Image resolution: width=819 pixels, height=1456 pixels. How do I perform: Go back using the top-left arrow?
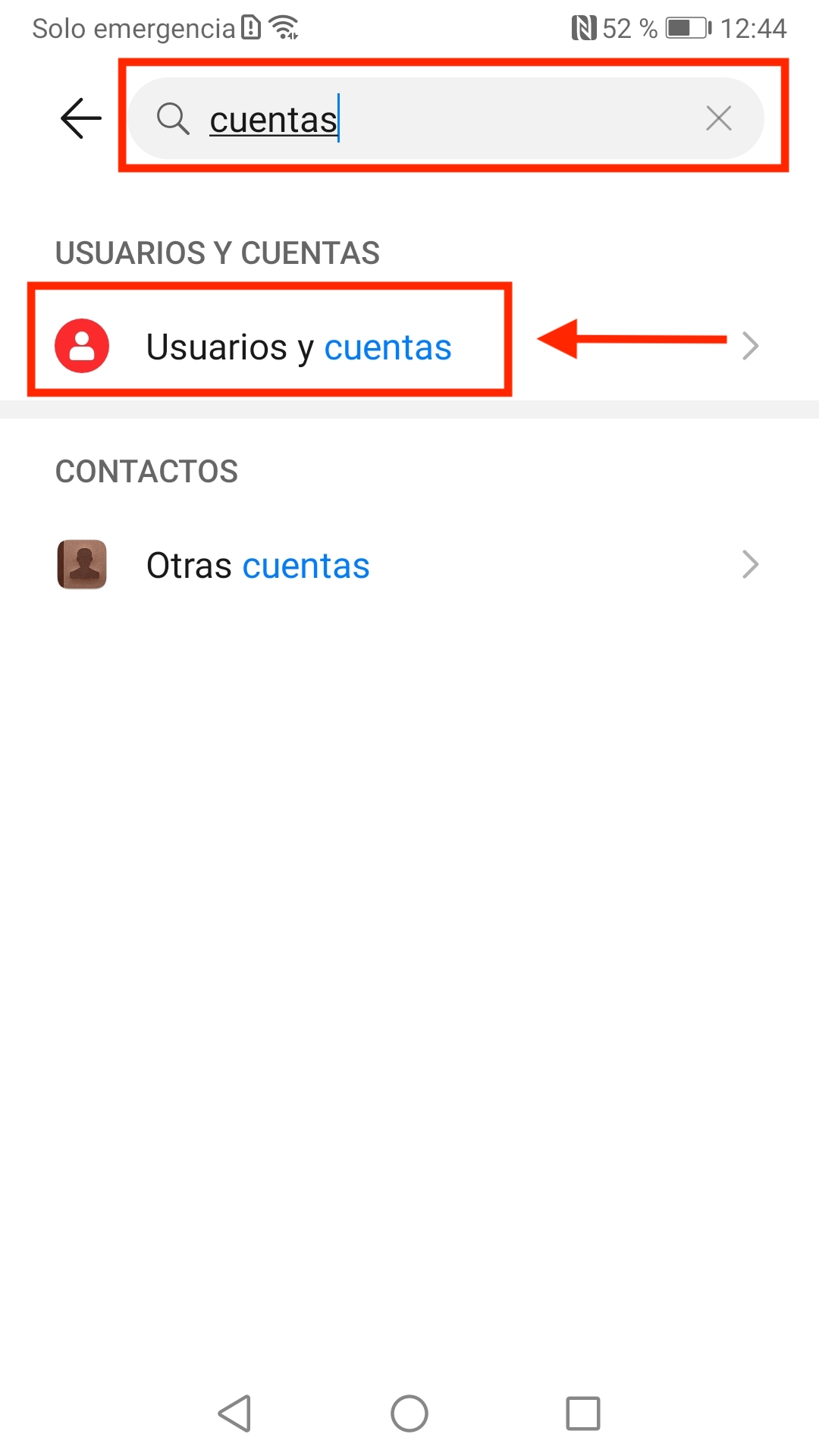pos(81,118)
